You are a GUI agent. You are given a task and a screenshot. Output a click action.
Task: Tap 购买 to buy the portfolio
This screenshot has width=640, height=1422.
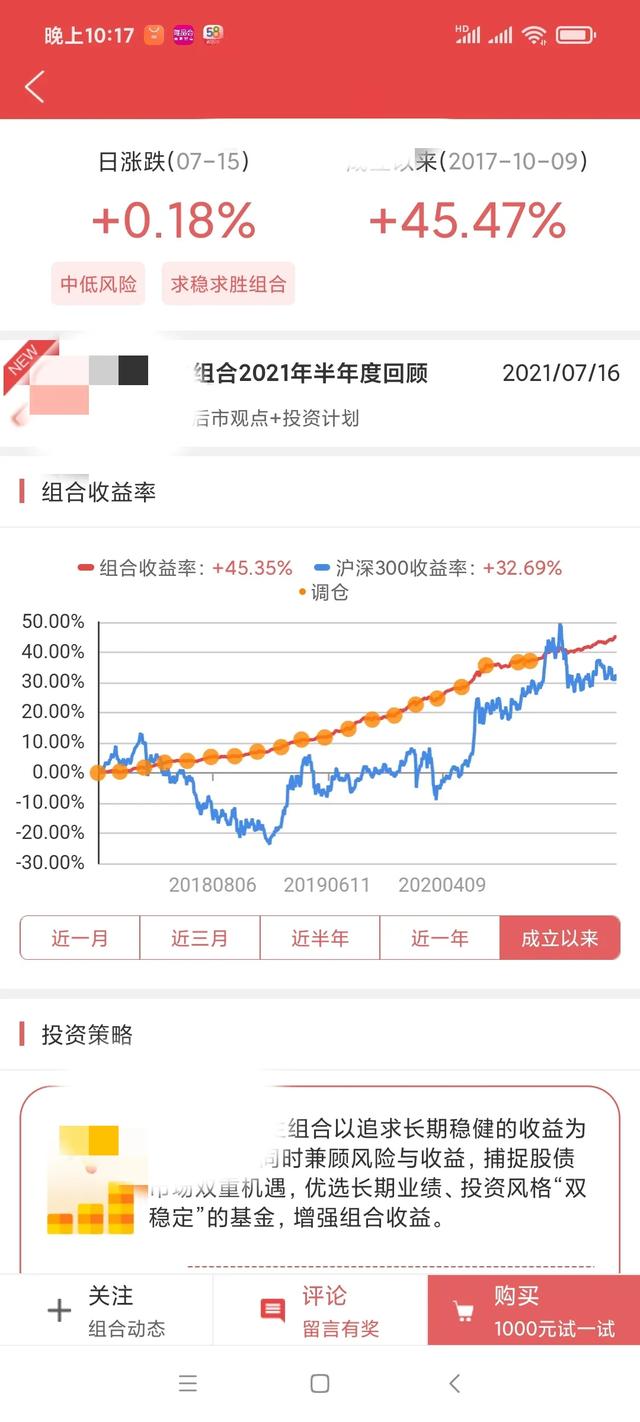[x=534, y=1310]
